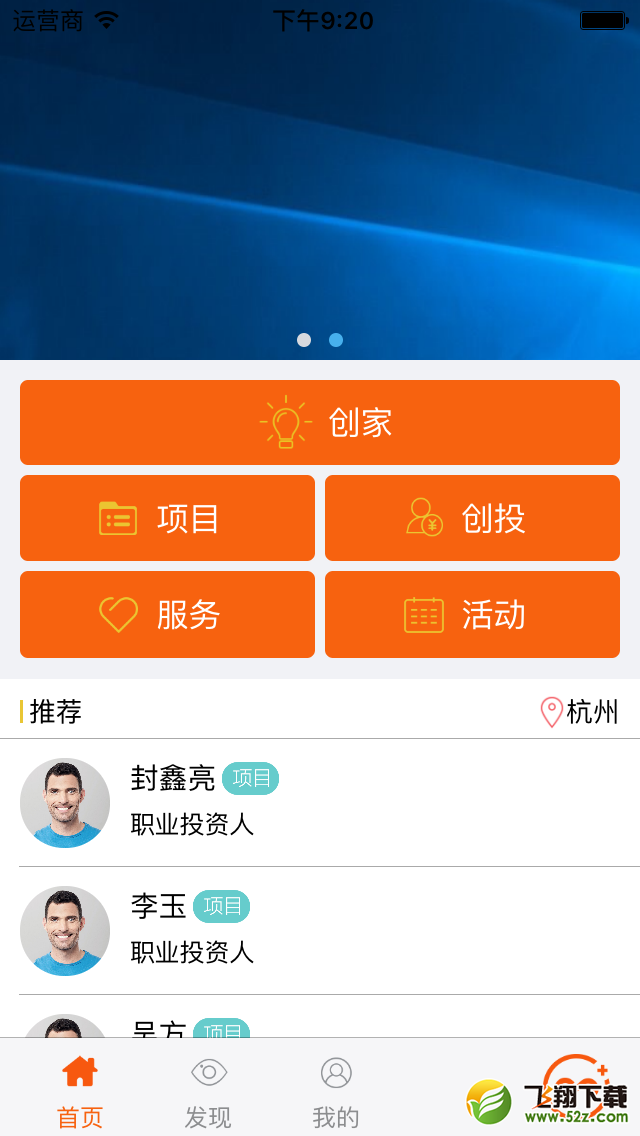Go to 创投 investment section
640x1136 pixels.
click(472, 518)
